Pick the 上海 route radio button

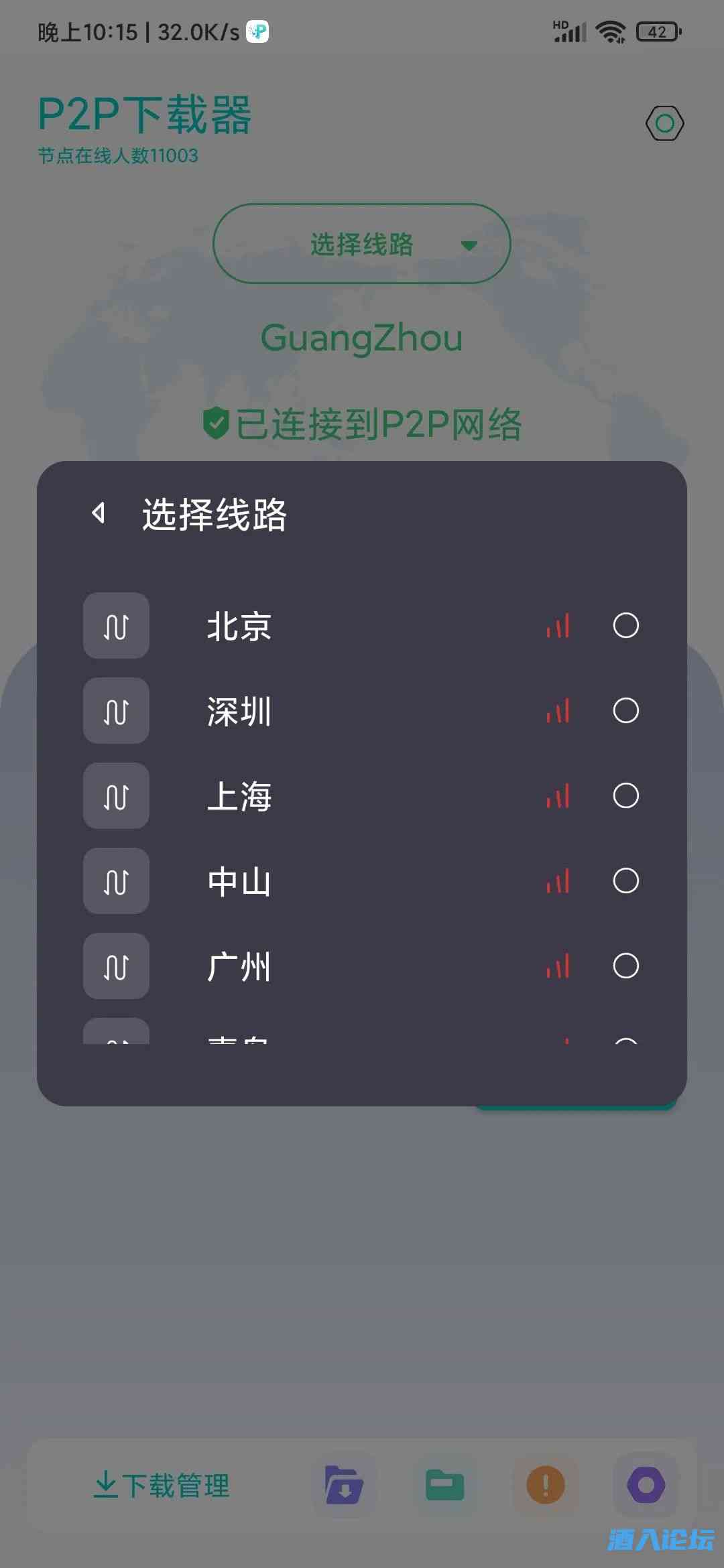[x=625, y=796]
